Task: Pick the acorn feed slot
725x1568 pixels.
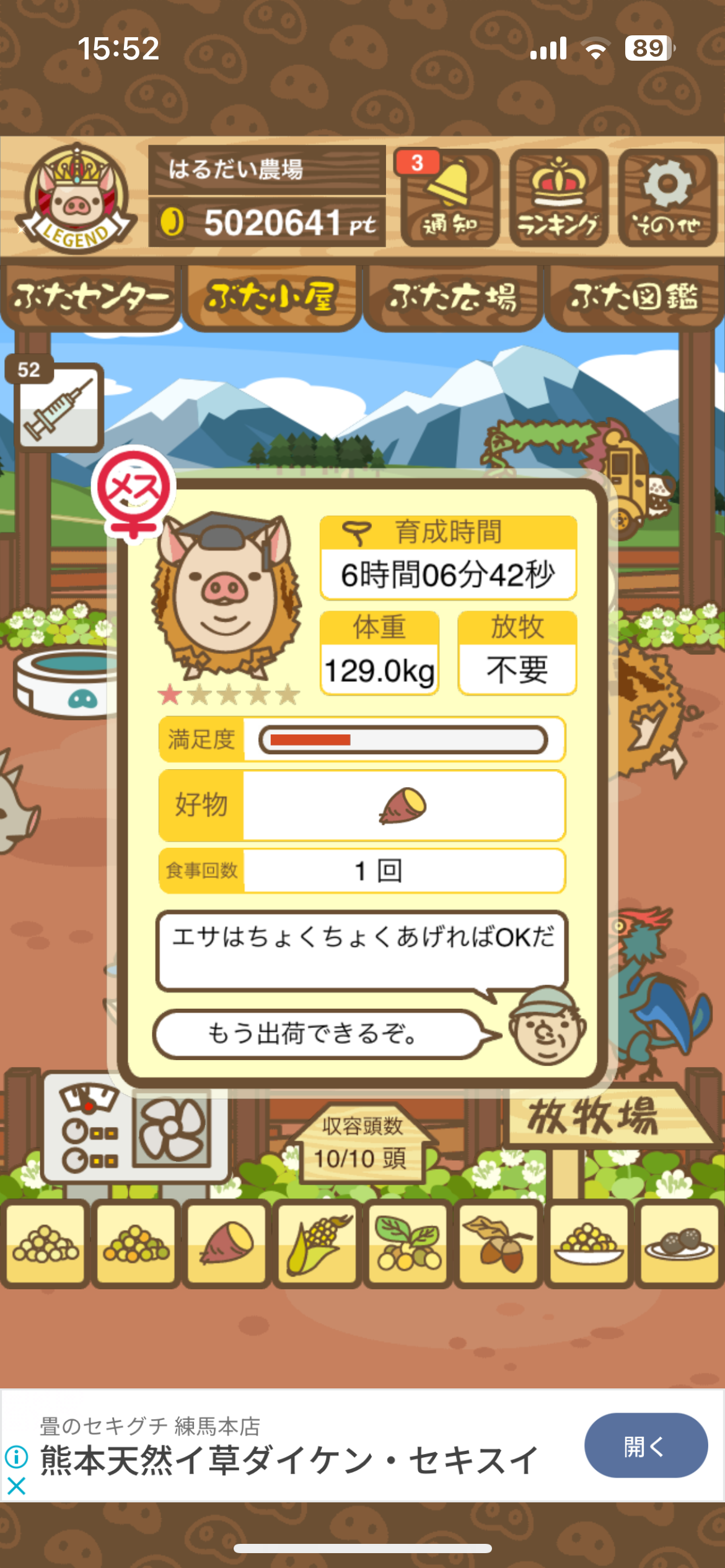Action: 498,1243
